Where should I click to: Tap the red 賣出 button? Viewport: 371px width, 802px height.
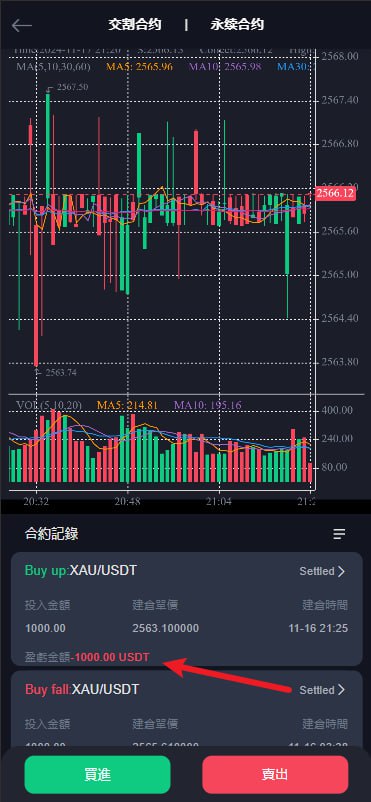tap(275, 774)
